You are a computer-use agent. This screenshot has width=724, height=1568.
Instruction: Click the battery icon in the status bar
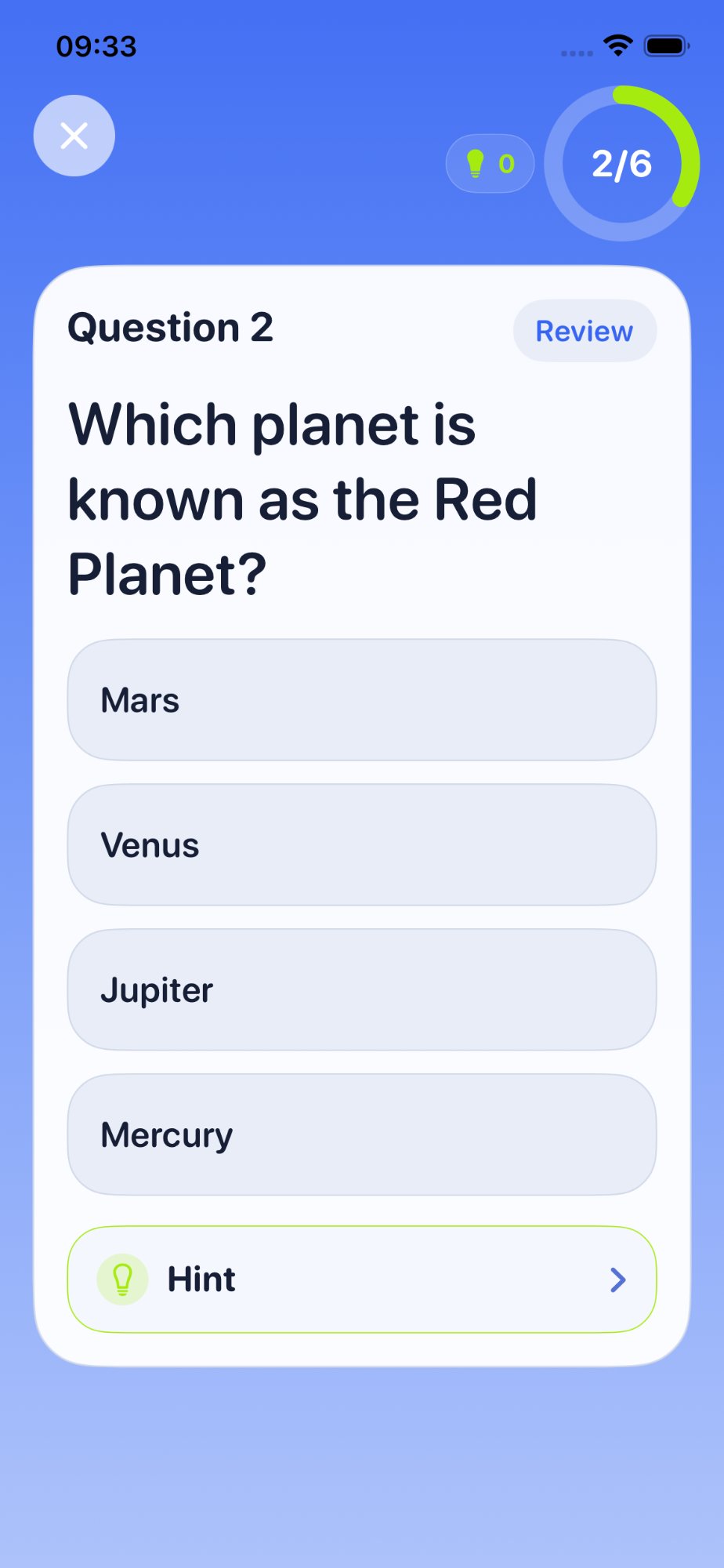(667, 46)
